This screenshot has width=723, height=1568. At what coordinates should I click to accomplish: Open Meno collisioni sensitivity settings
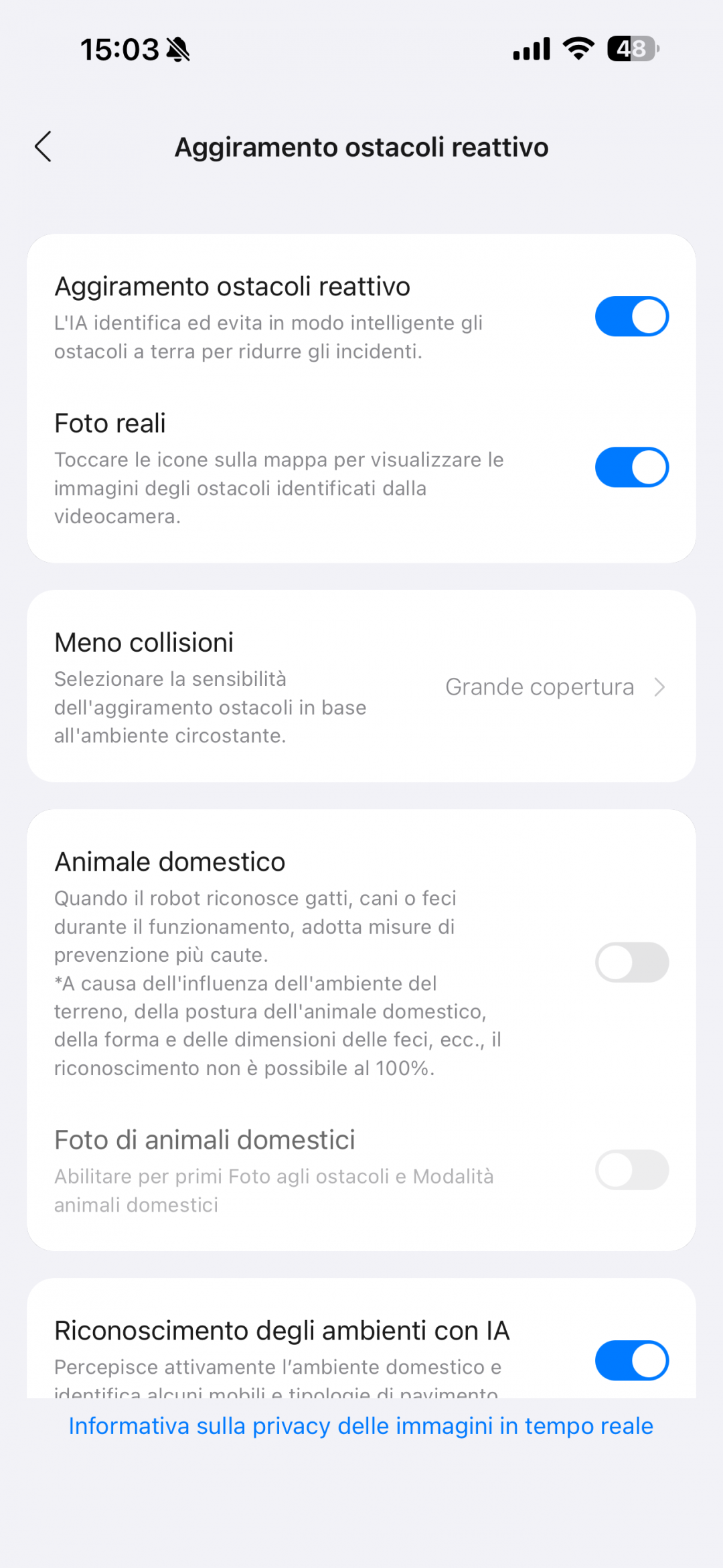554,687
